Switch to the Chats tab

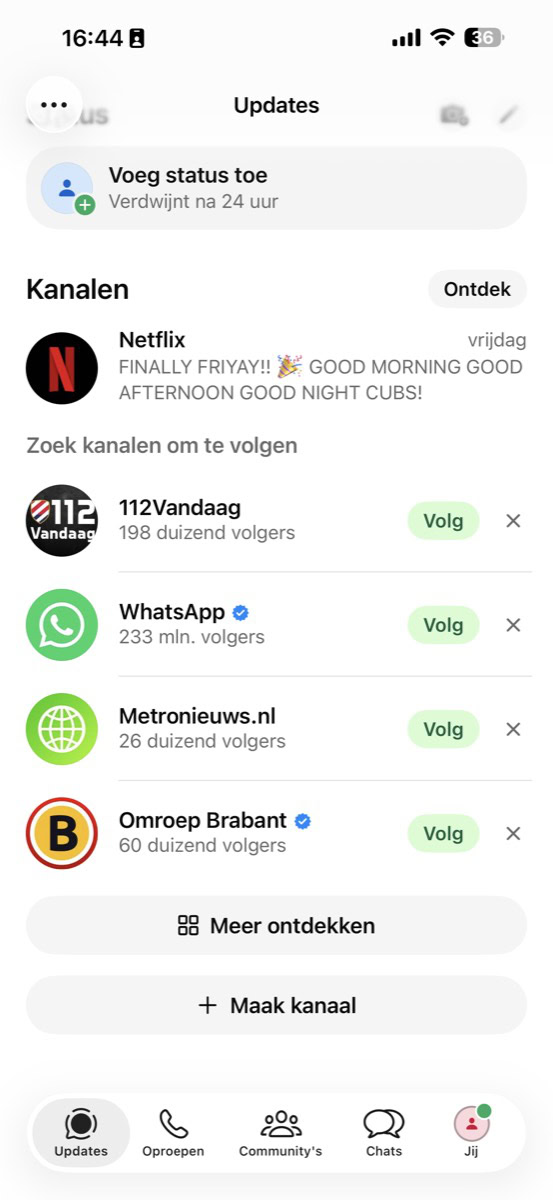(384, 1133)
